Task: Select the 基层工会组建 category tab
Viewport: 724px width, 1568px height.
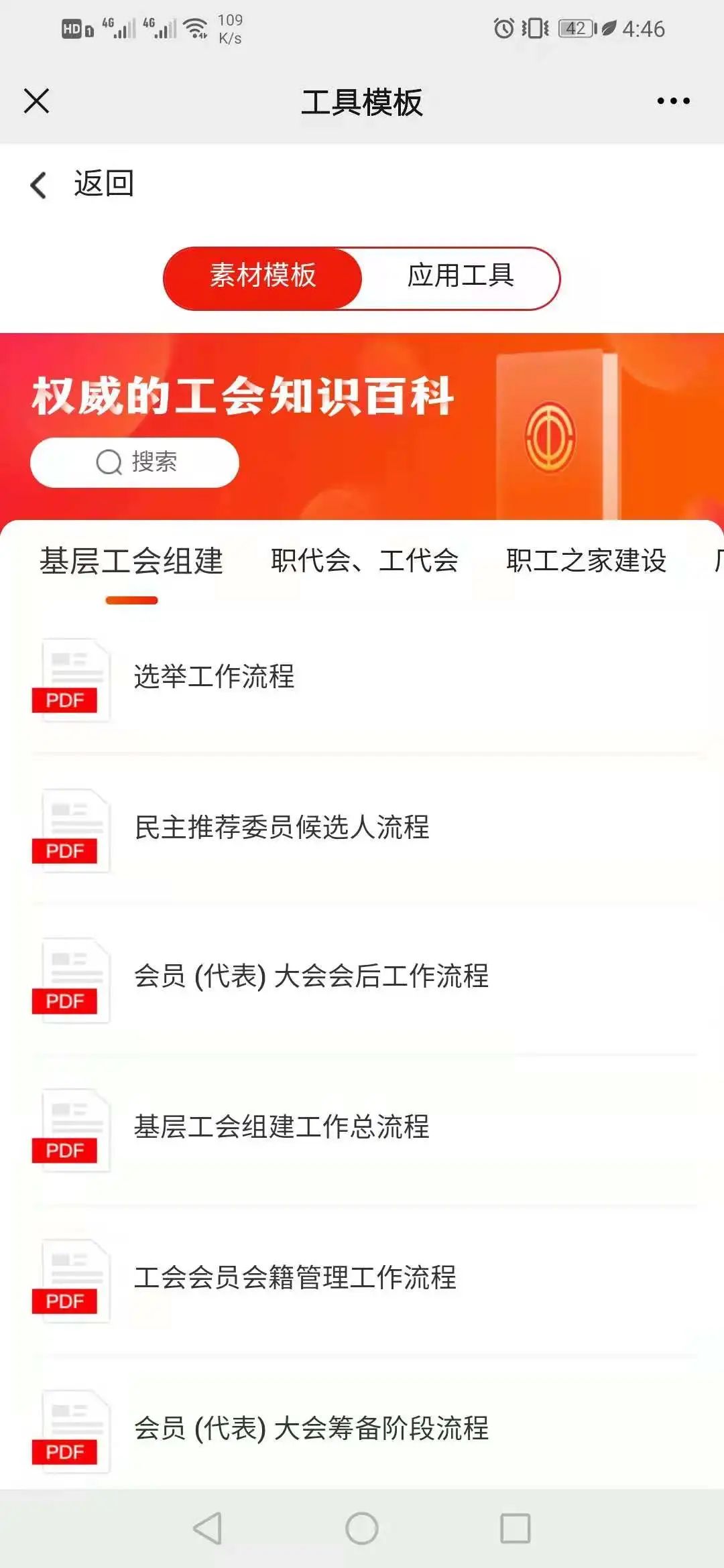Action: tap(131, 562)
